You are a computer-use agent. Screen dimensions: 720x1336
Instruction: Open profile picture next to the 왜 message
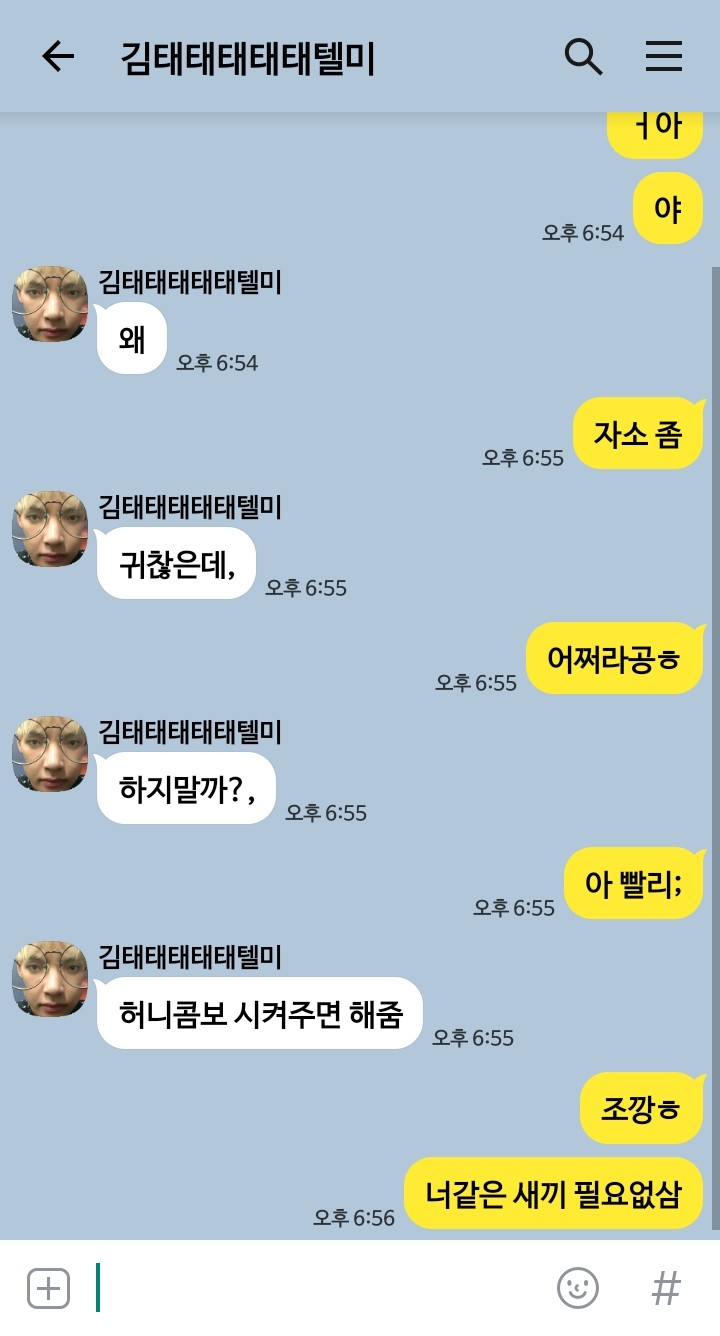[x=50, y=304]
